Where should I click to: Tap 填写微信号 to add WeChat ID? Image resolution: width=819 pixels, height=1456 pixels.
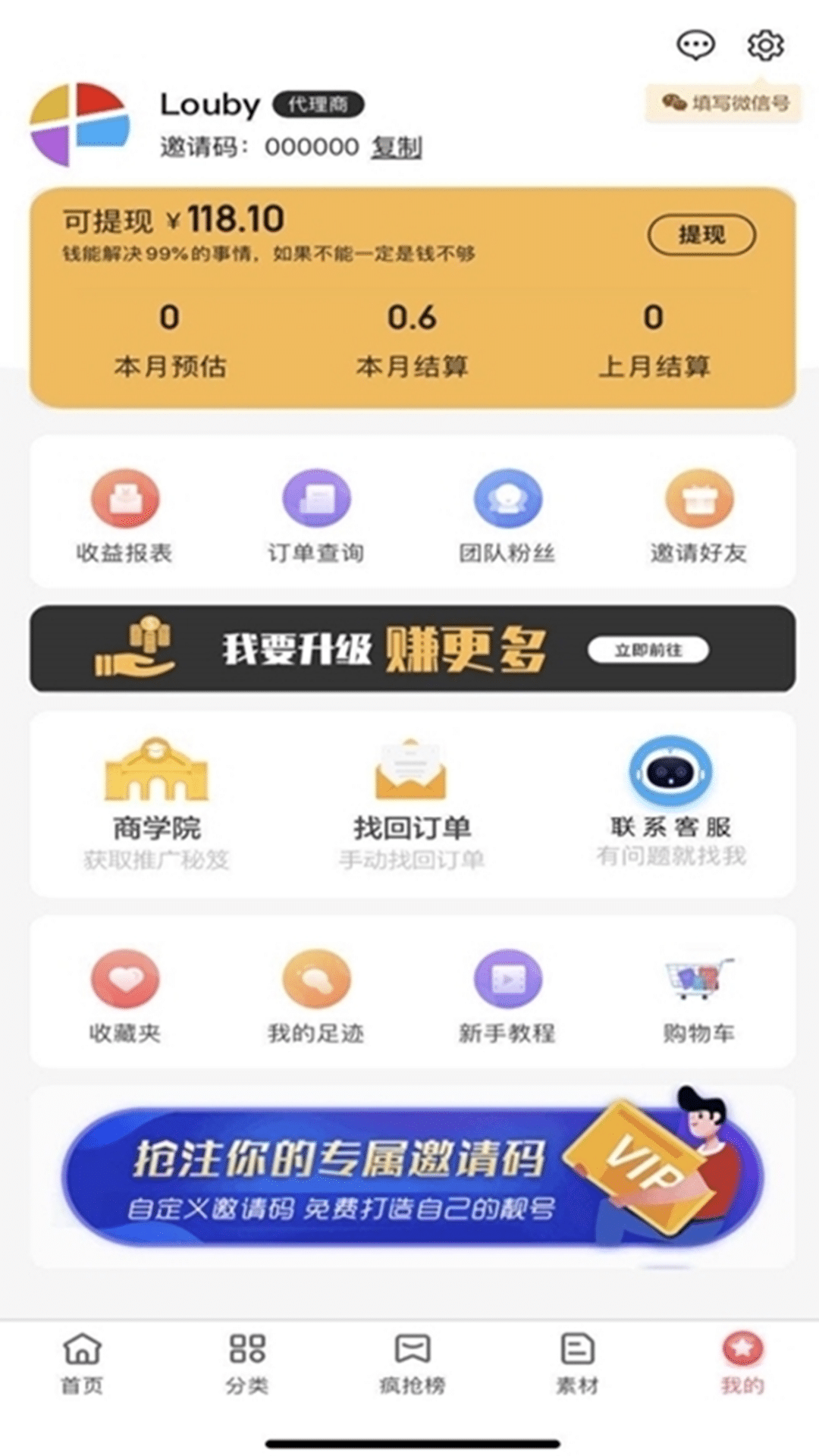(724, 102)
